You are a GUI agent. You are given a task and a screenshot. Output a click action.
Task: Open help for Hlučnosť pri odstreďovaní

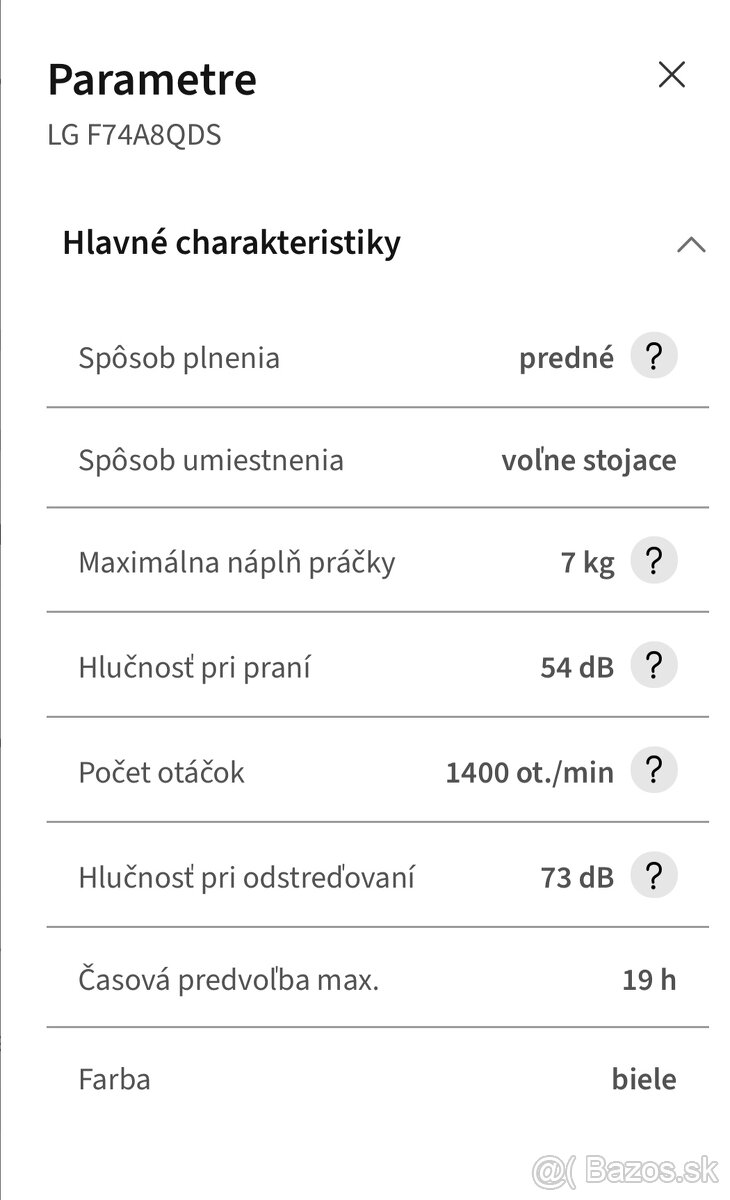click(653, 875)
